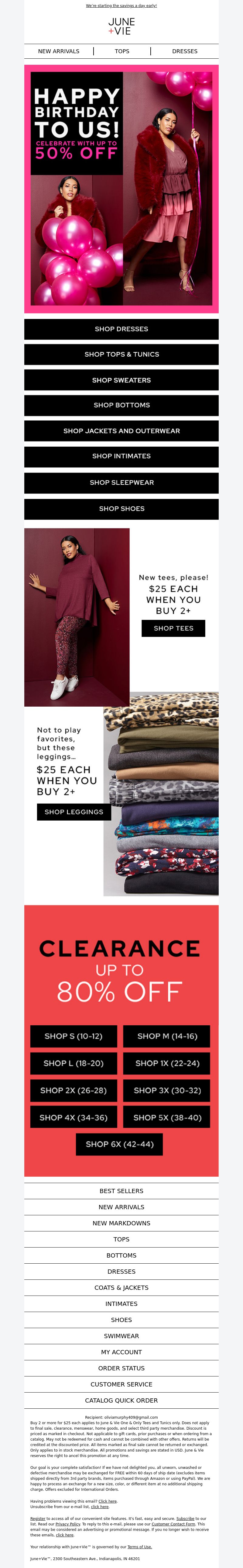The image size is (243, 1568).
Task: Select clearance Shop 1X (22-24)
Action: click(167, 1063)
